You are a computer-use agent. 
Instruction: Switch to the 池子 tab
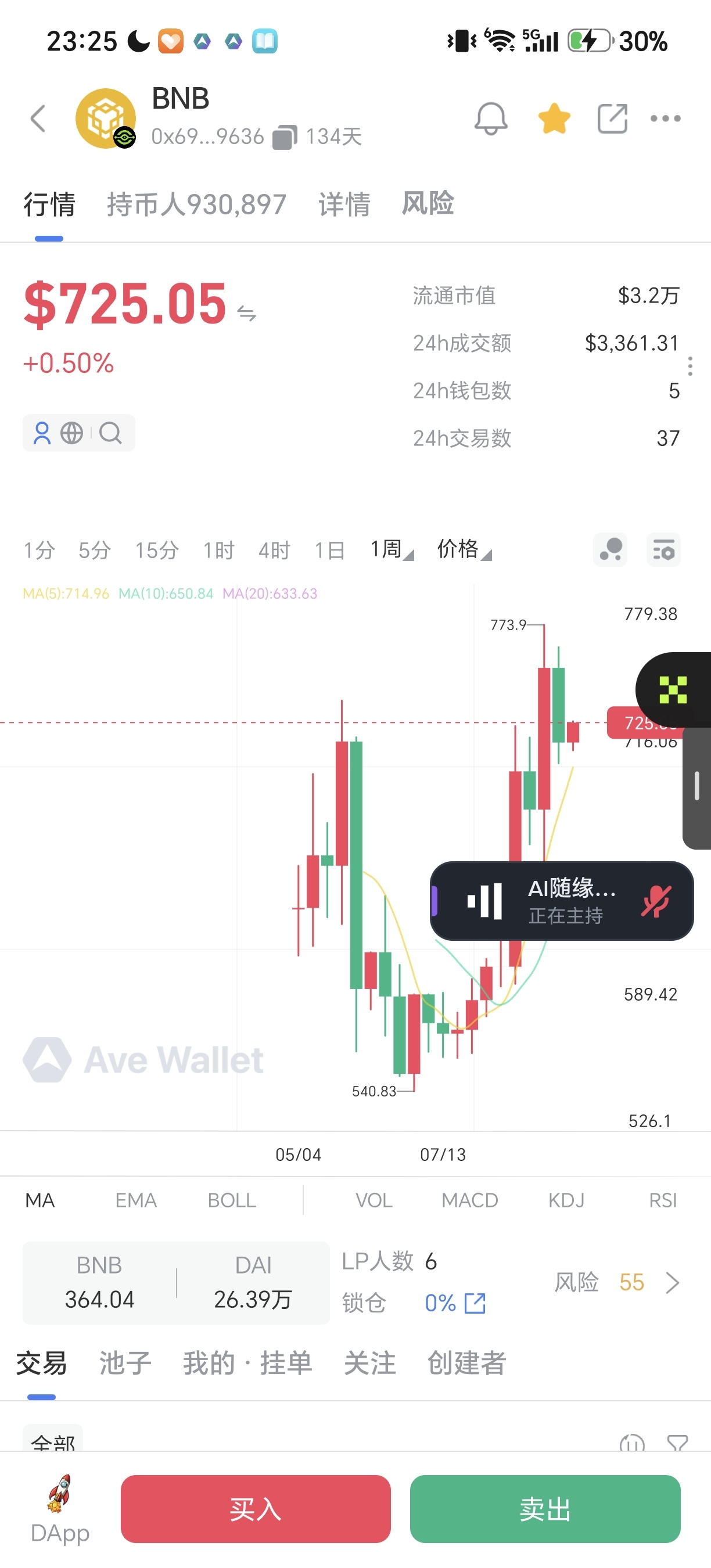(125, 1362)
